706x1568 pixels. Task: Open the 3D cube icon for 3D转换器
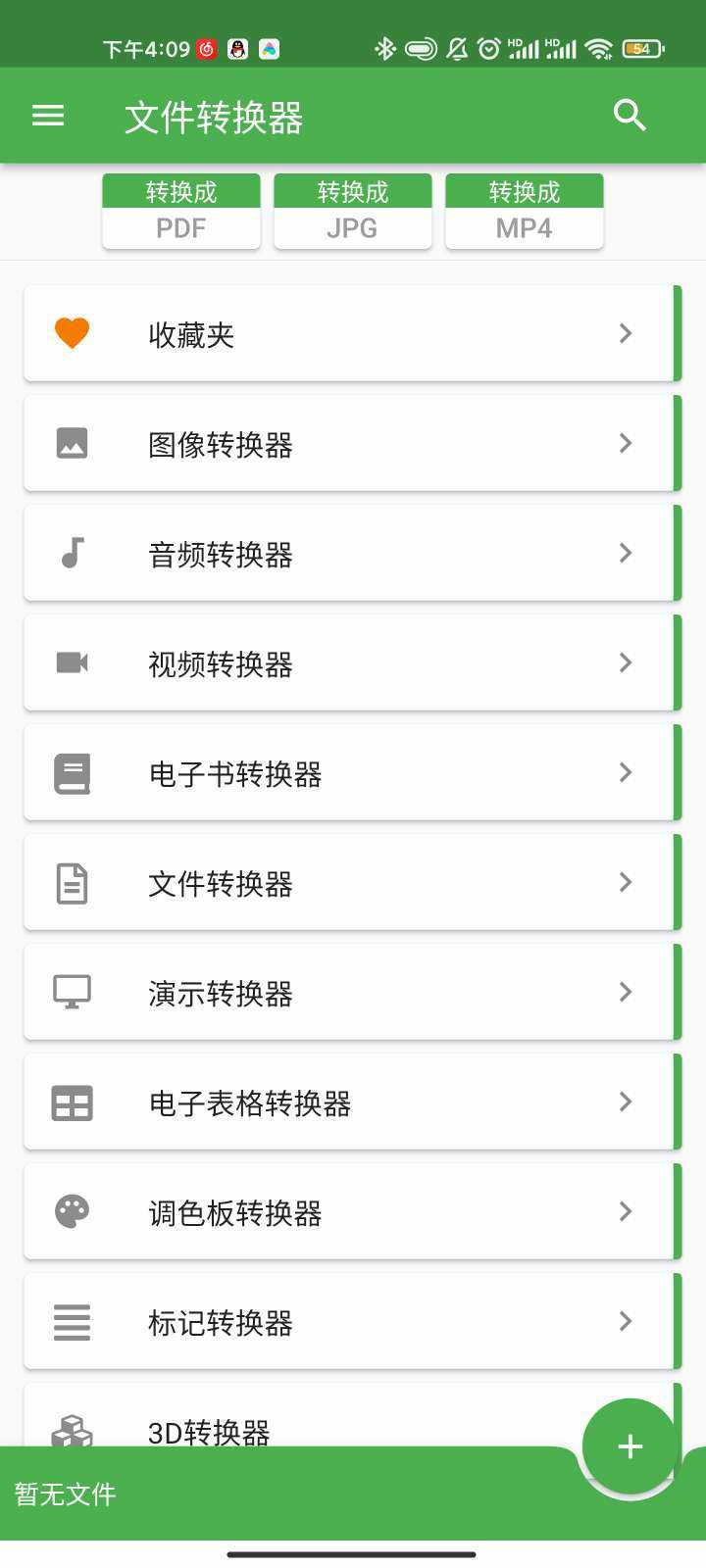pyautogui.click(x=71, y=1431)
